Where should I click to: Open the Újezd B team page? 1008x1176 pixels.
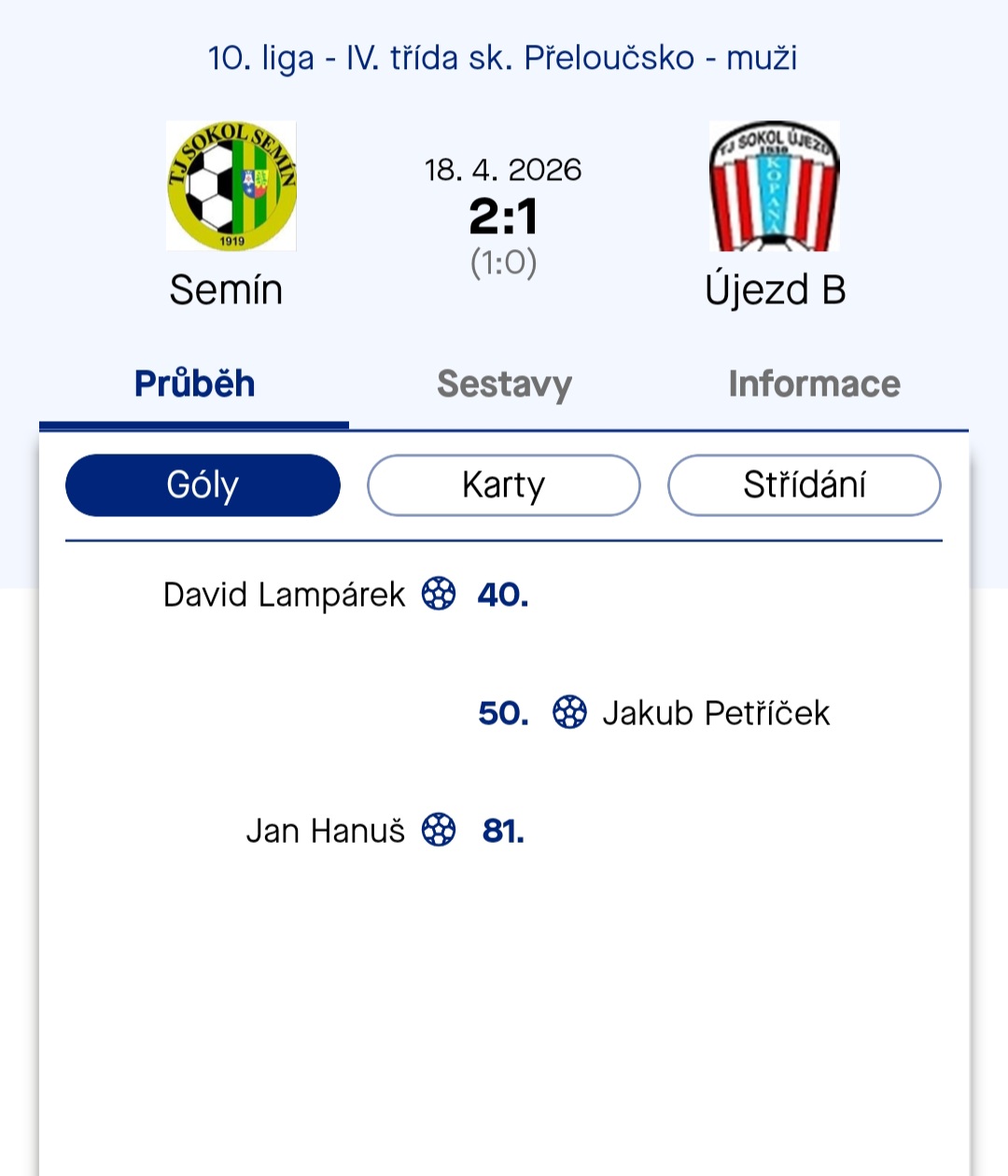775,215
